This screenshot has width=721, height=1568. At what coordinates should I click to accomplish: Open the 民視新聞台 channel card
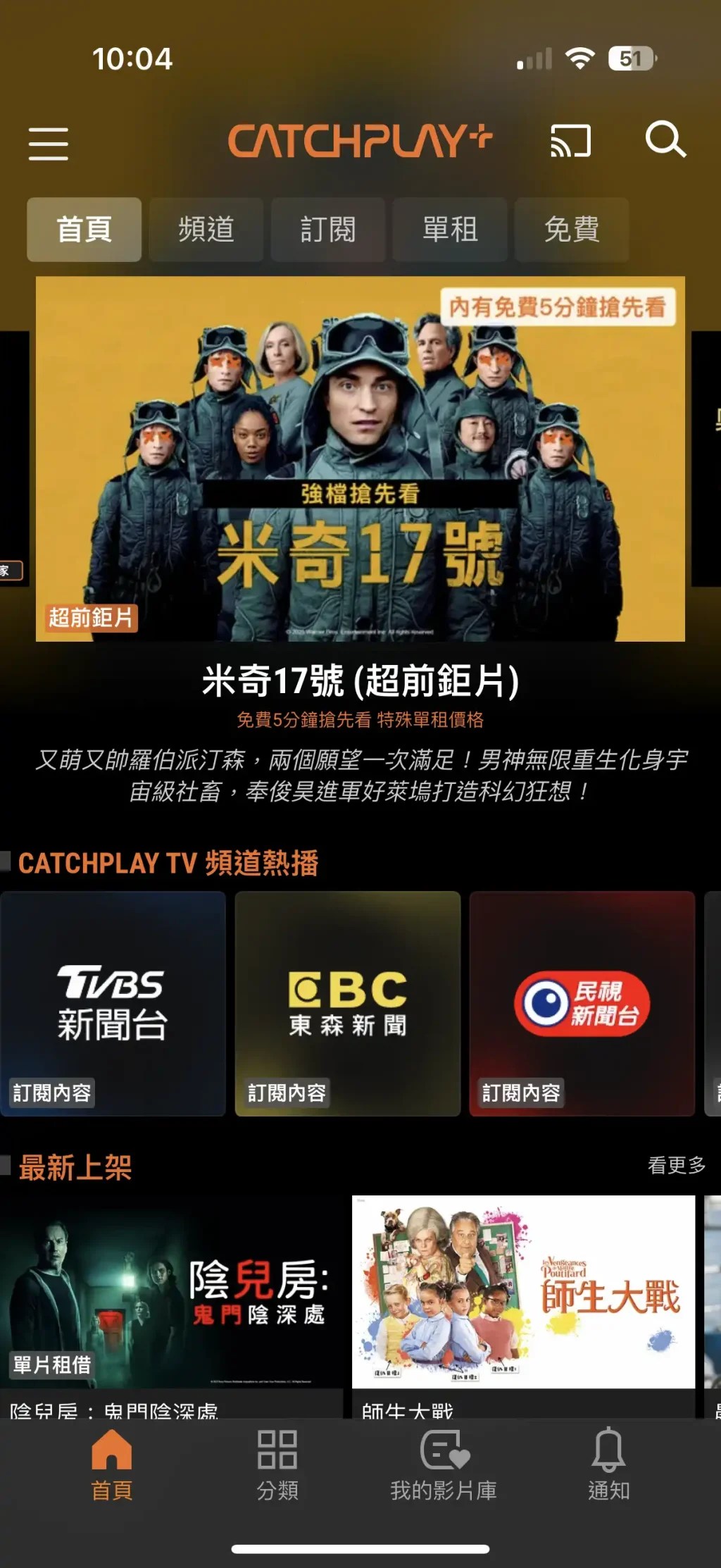(x=582, y=1003)
